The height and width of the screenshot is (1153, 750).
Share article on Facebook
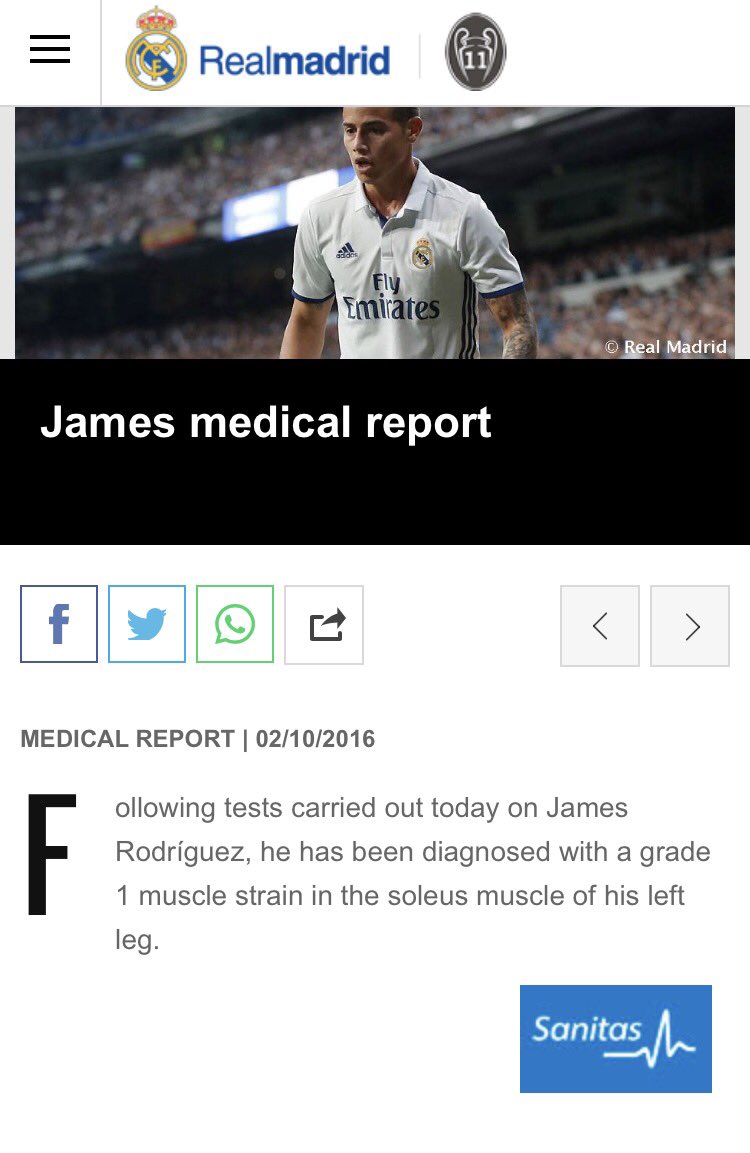tap(59, 624)
